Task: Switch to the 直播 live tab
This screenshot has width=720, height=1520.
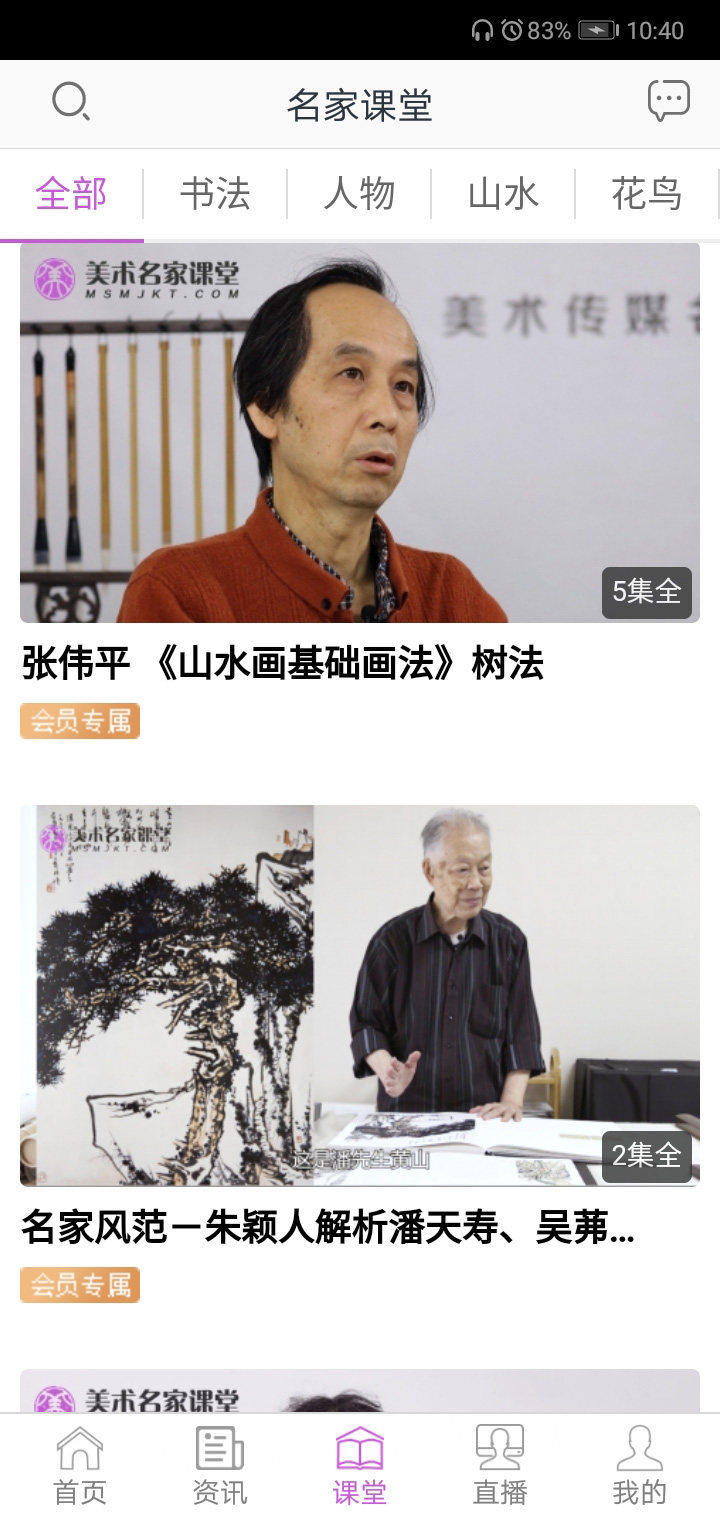Action: (x=500, y=1465)
